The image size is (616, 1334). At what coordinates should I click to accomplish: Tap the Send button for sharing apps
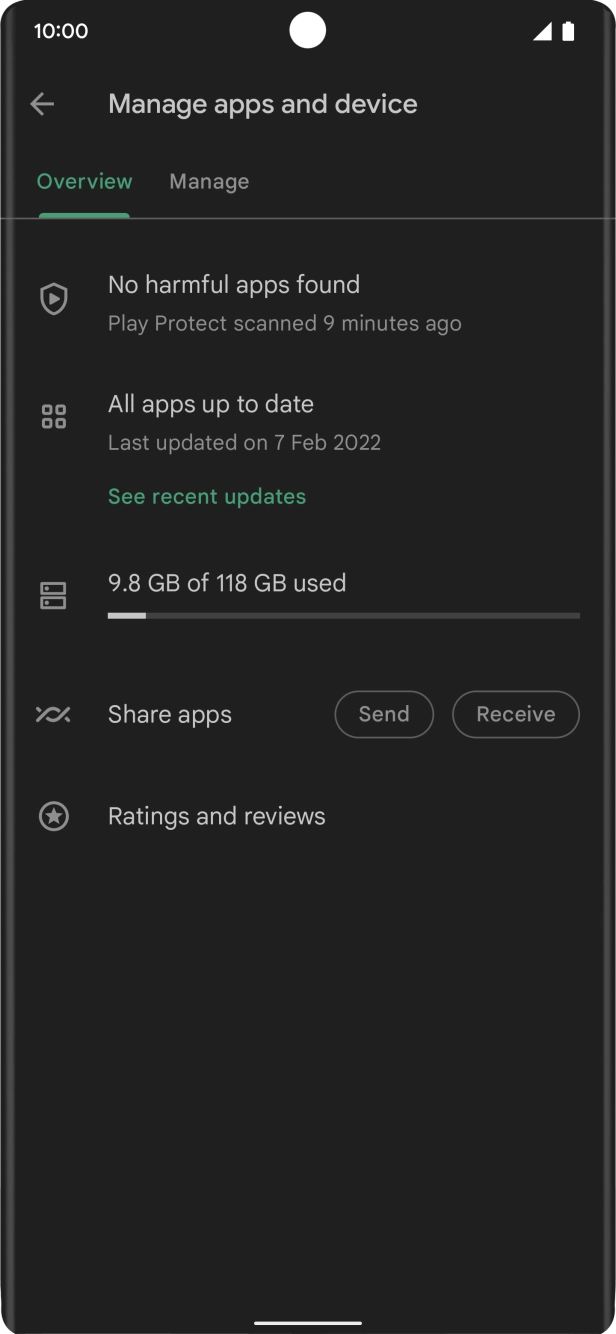[x=384, y=714]
